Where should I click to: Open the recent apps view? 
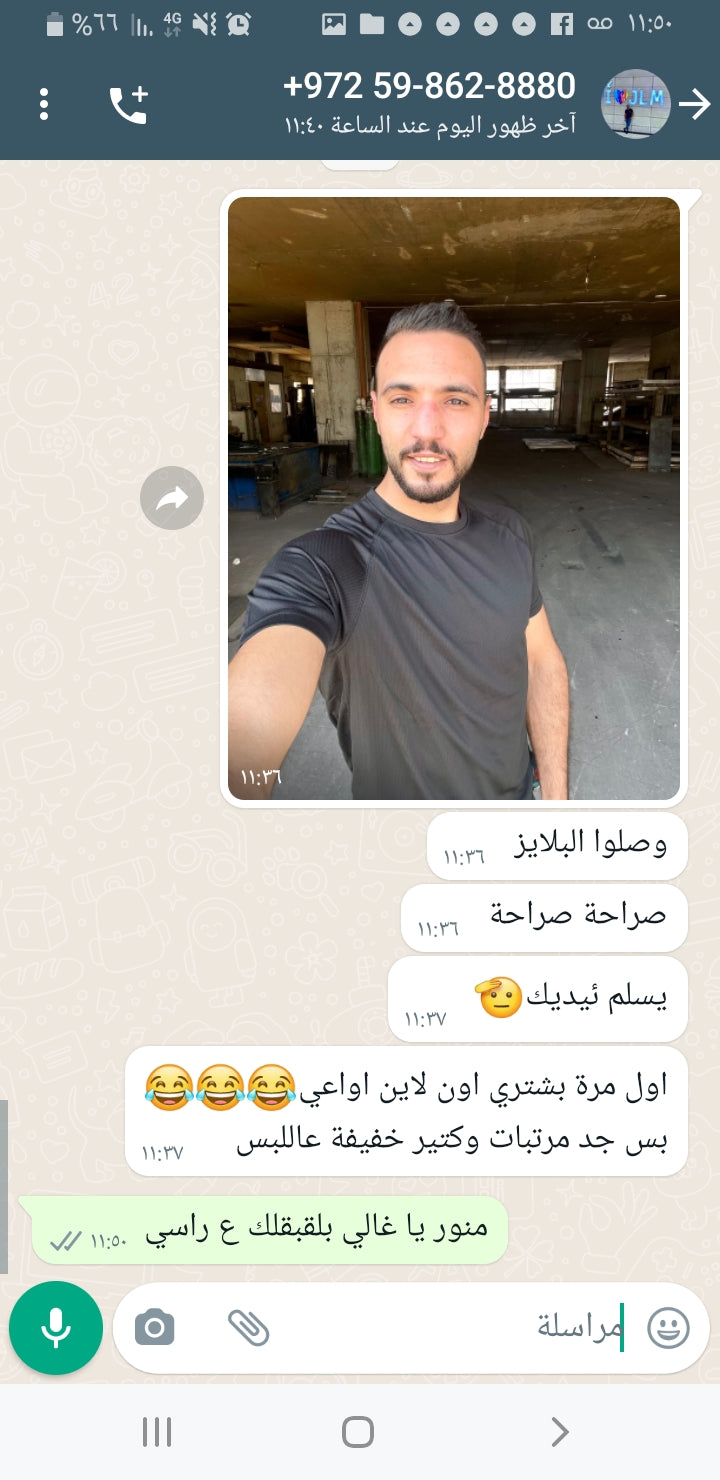click(157, 1432)
